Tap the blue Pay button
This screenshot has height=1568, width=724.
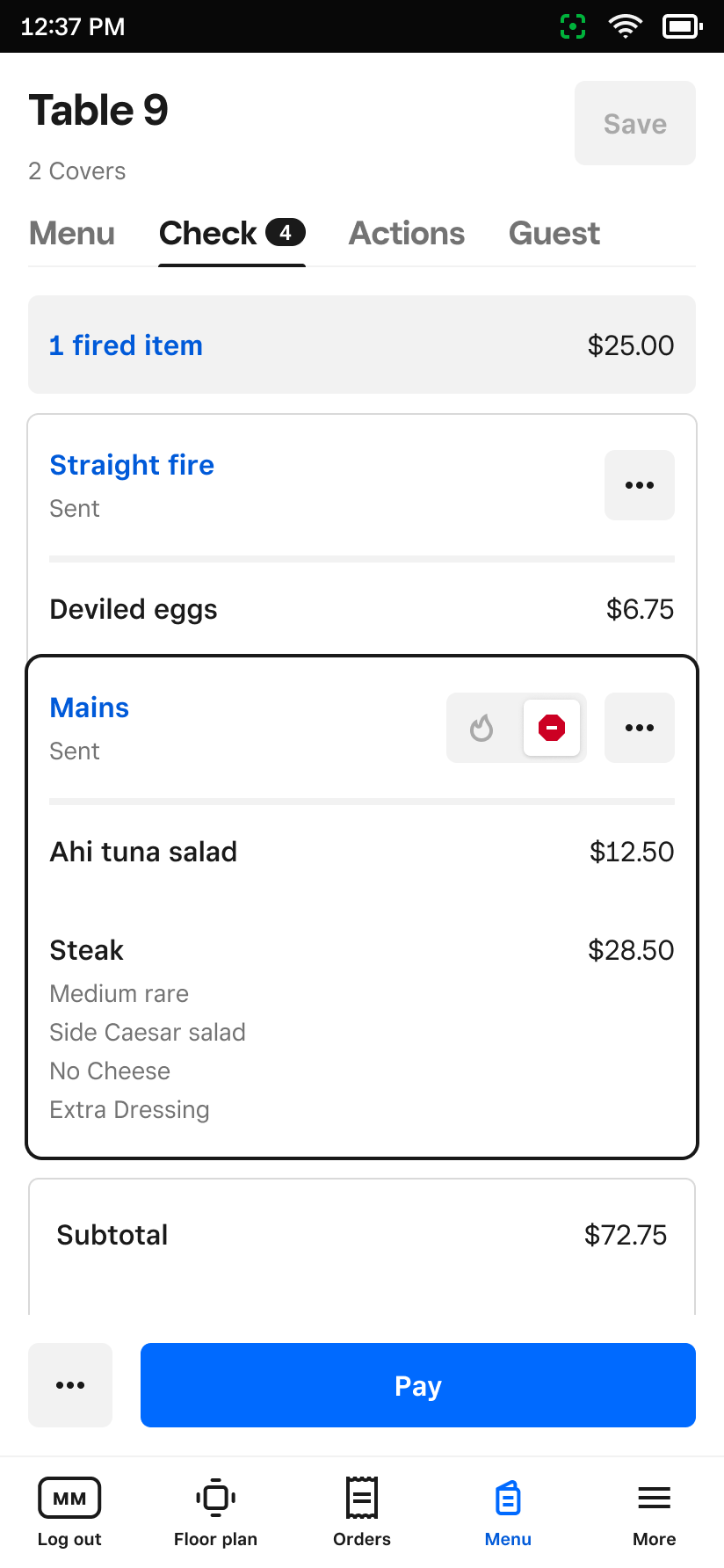(x=417, y=1385)
